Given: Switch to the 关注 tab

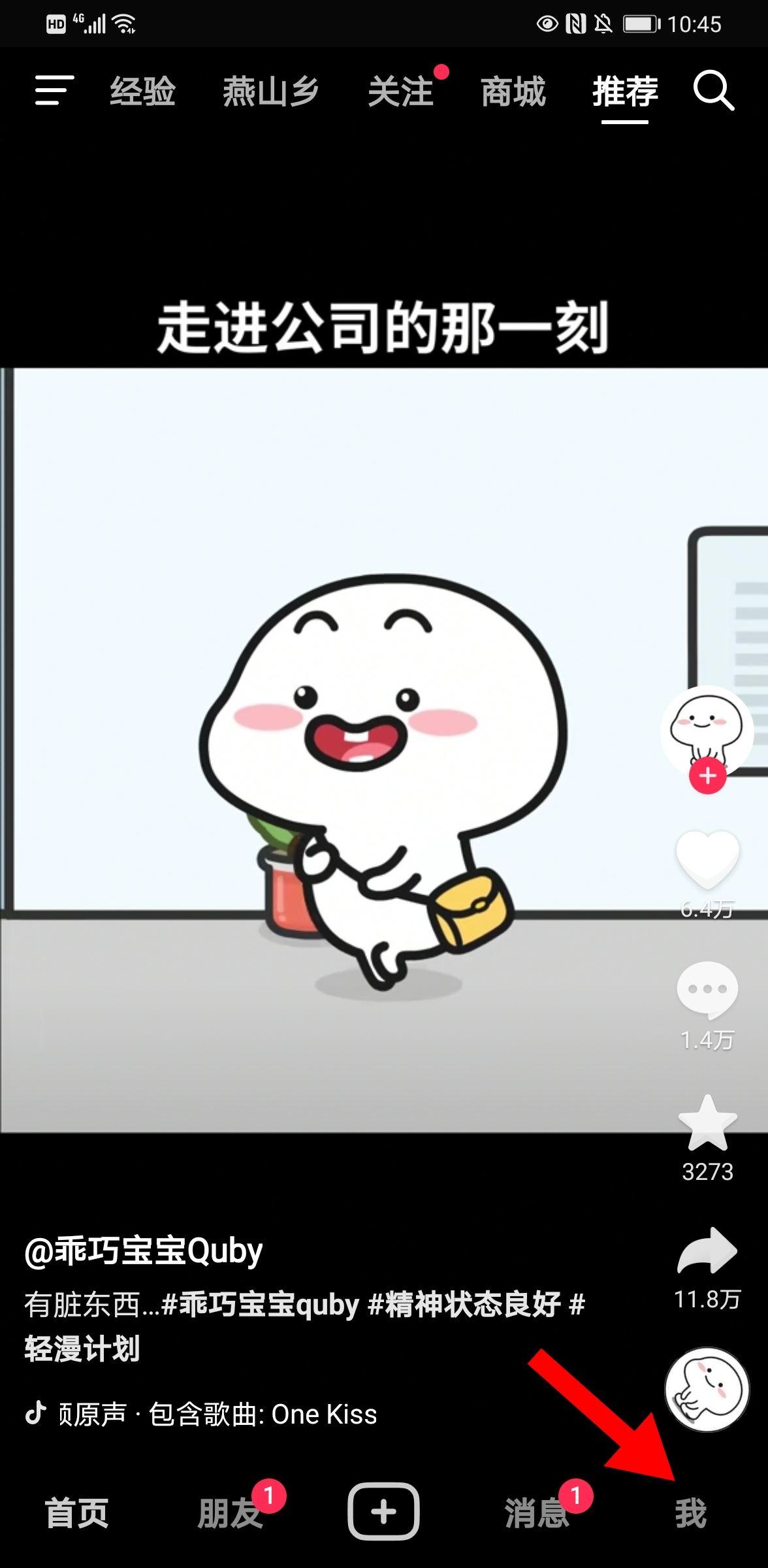Looking at the screenshot, I should coord(400,91).
